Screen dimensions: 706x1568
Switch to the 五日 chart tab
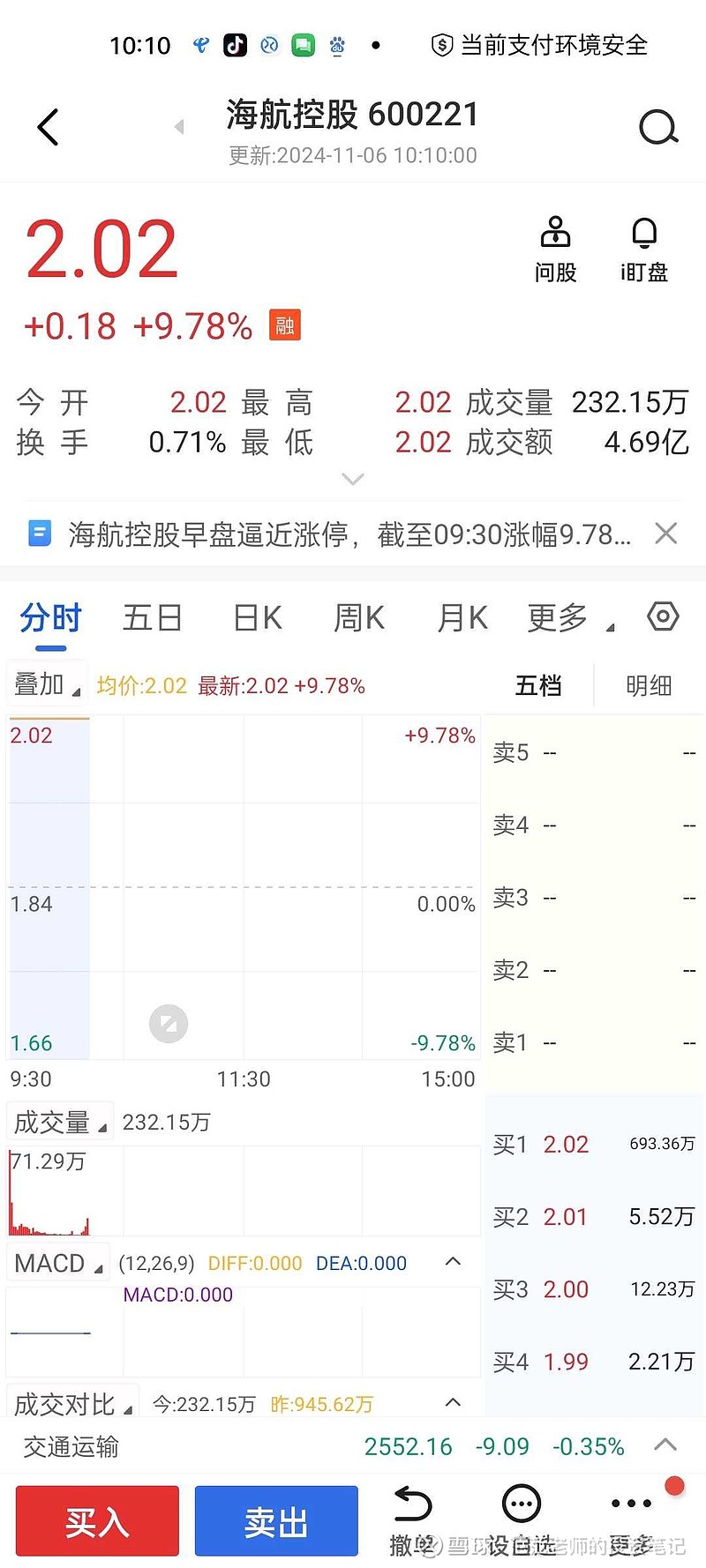[x=152, y=617]
